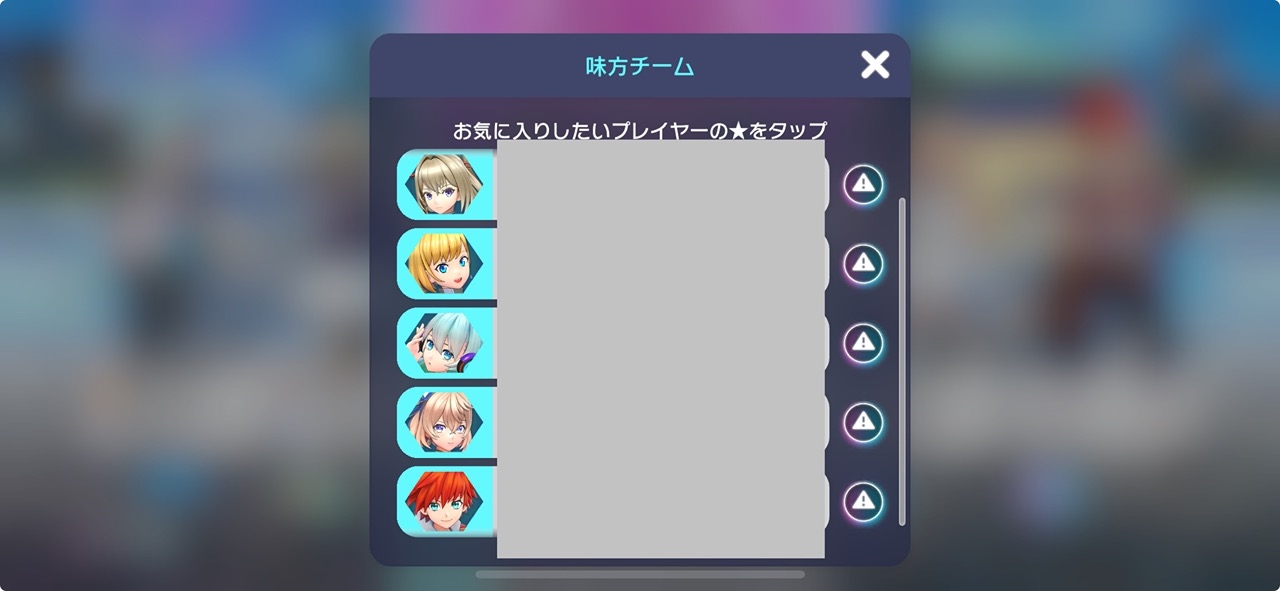Viewport: 1280px width, 591px height.
Task: Report the player with yellow hair avatar
Action: coord(863,264)
